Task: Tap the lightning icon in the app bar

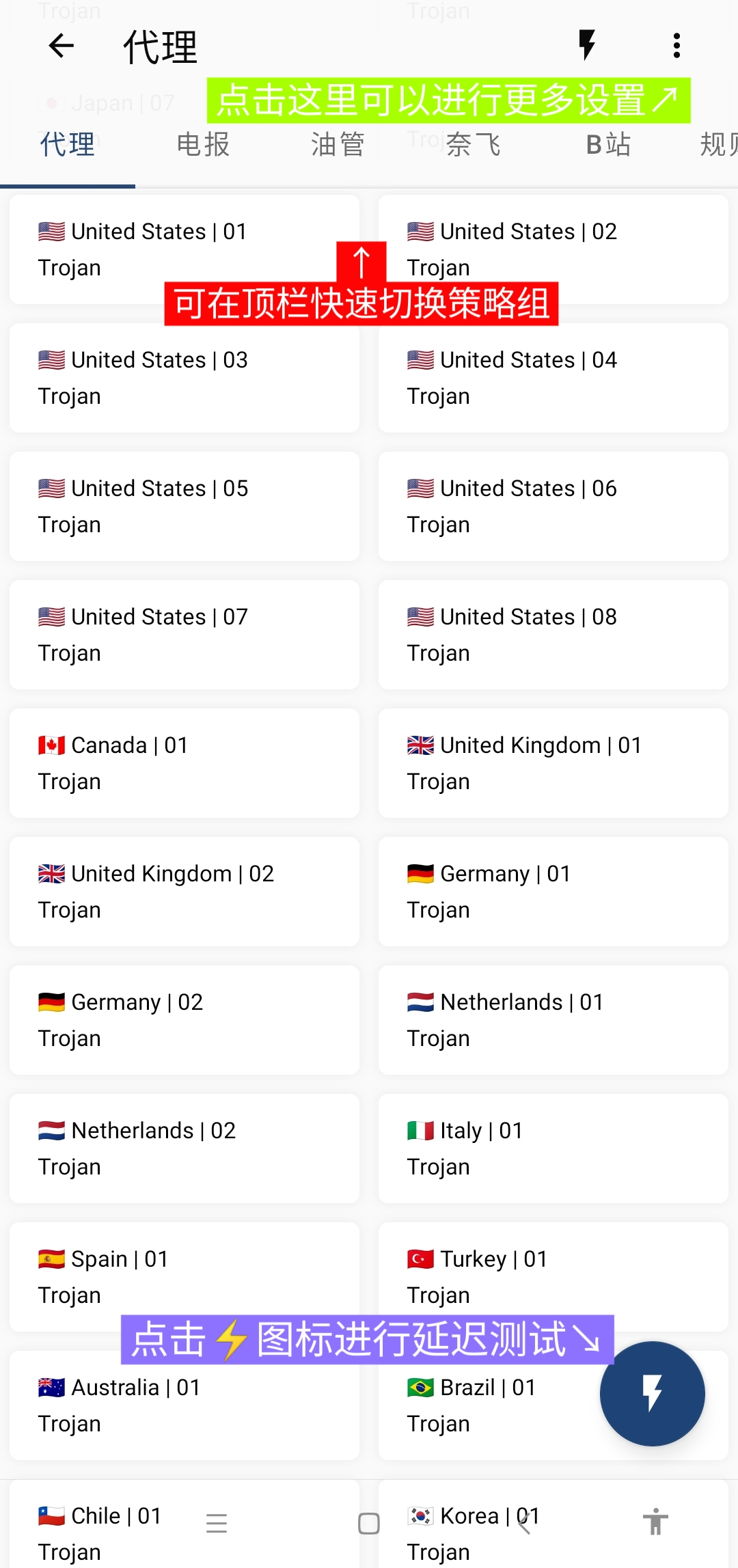Action: click(x=587, y=45)
